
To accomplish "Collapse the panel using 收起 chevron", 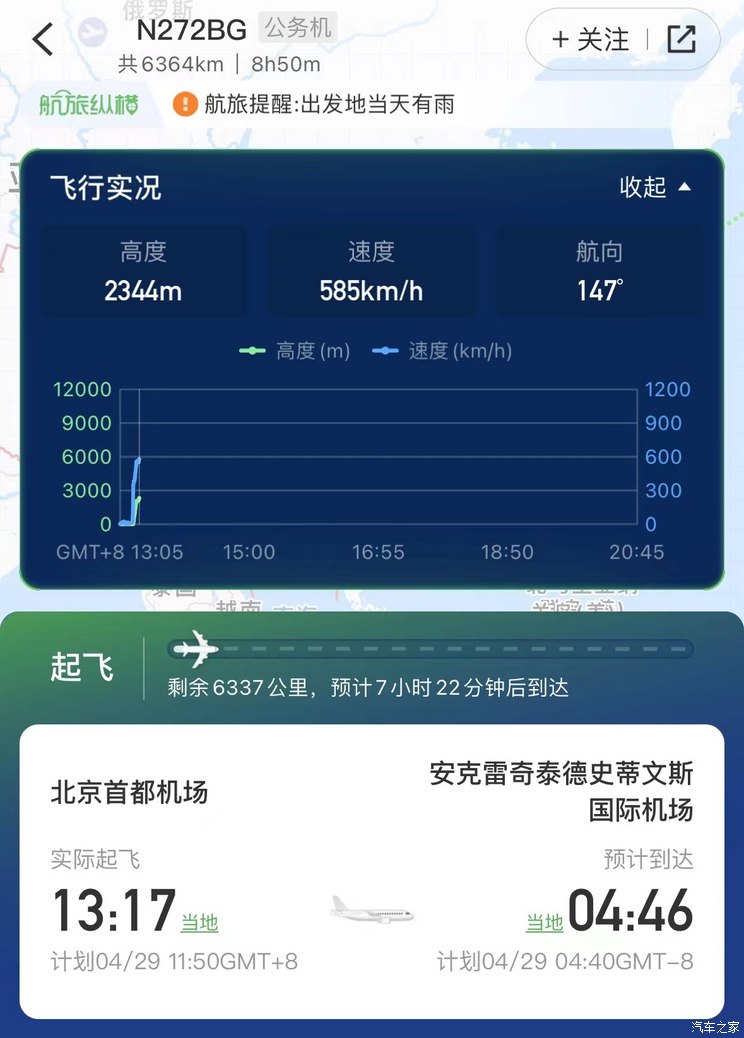I will coord(655,187).
